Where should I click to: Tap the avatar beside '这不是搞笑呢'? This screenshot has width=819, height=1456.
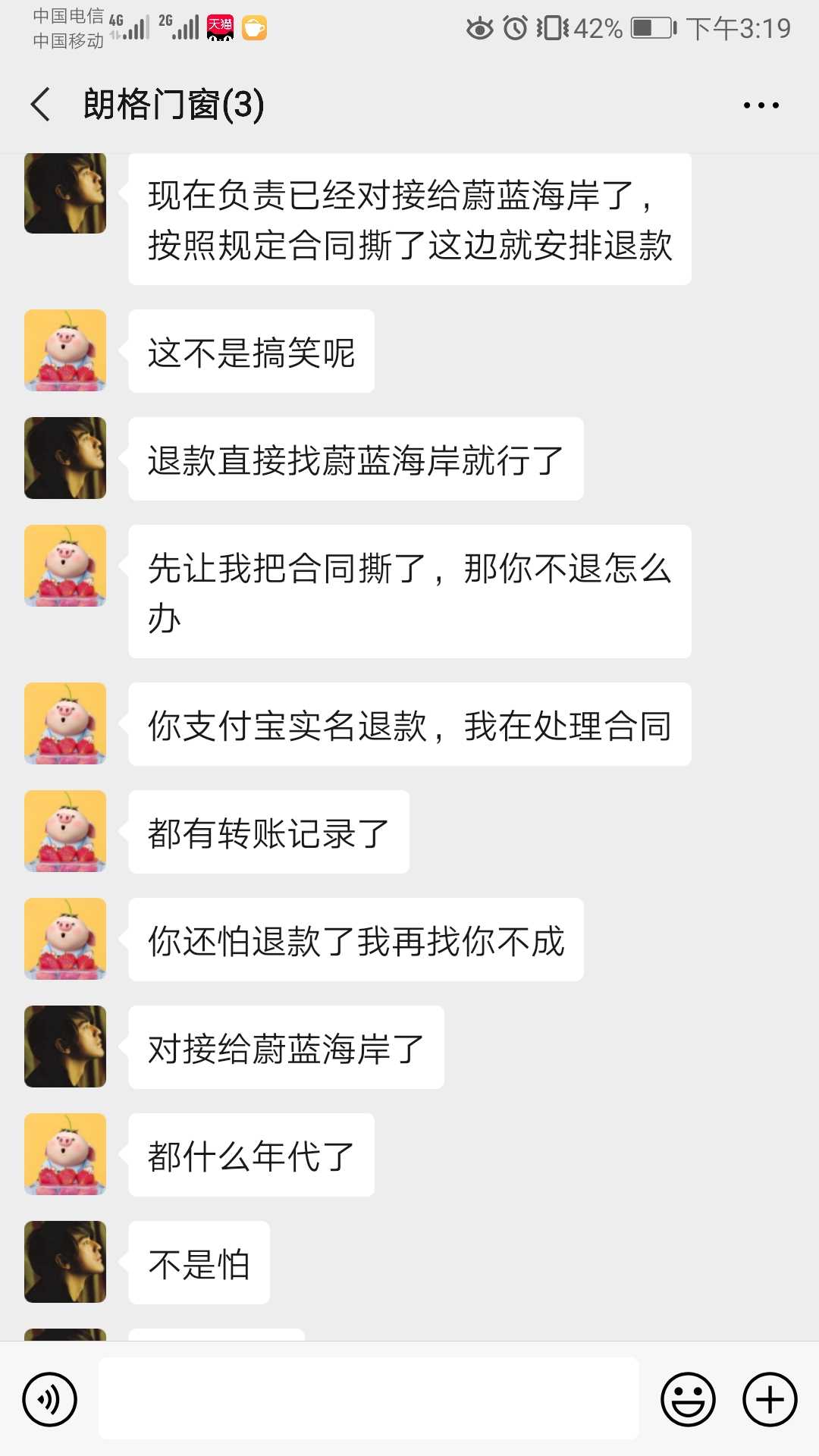65,350
